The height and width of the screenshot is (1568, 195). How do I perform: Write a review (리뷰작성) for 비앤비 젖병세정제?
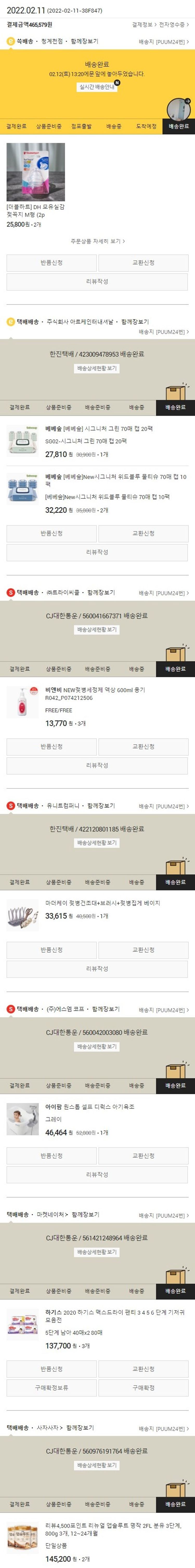click(x=97, y=765)
